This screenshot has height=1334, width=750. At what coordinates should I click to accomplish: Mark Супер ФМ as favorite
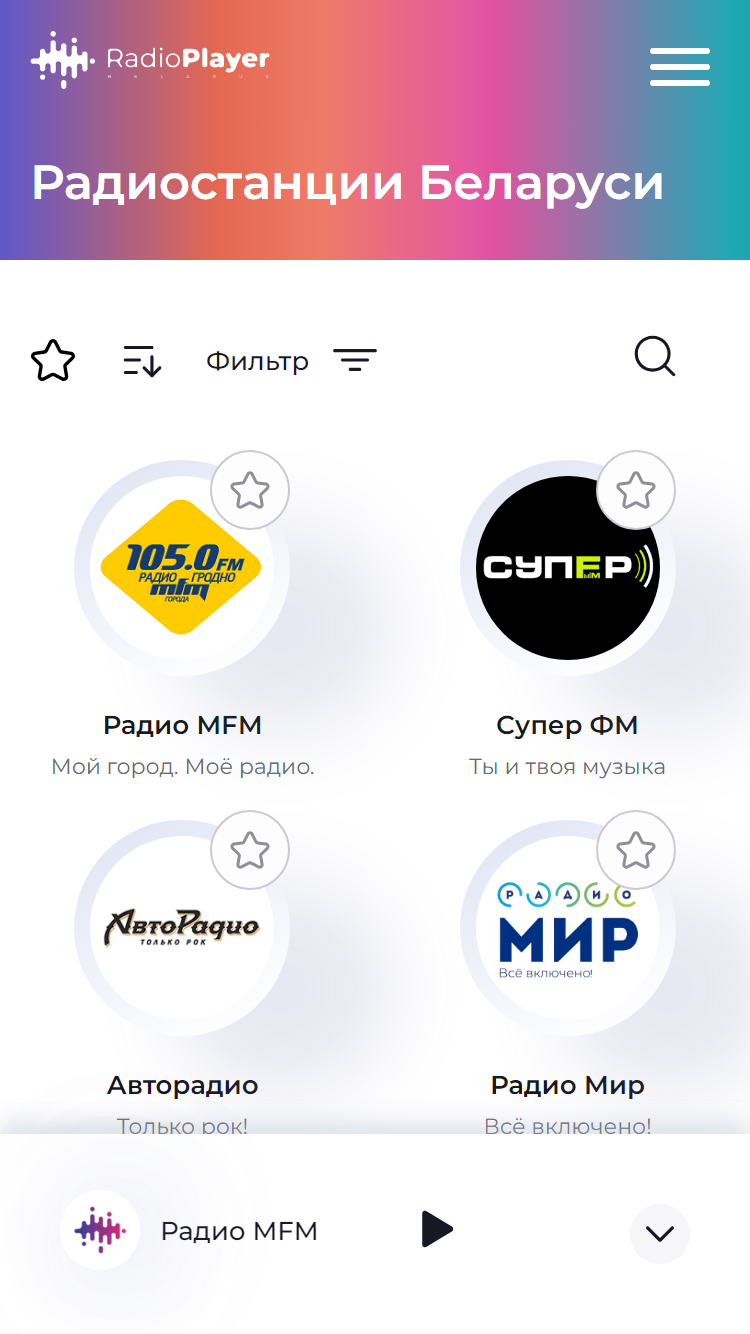click(636, 490)
